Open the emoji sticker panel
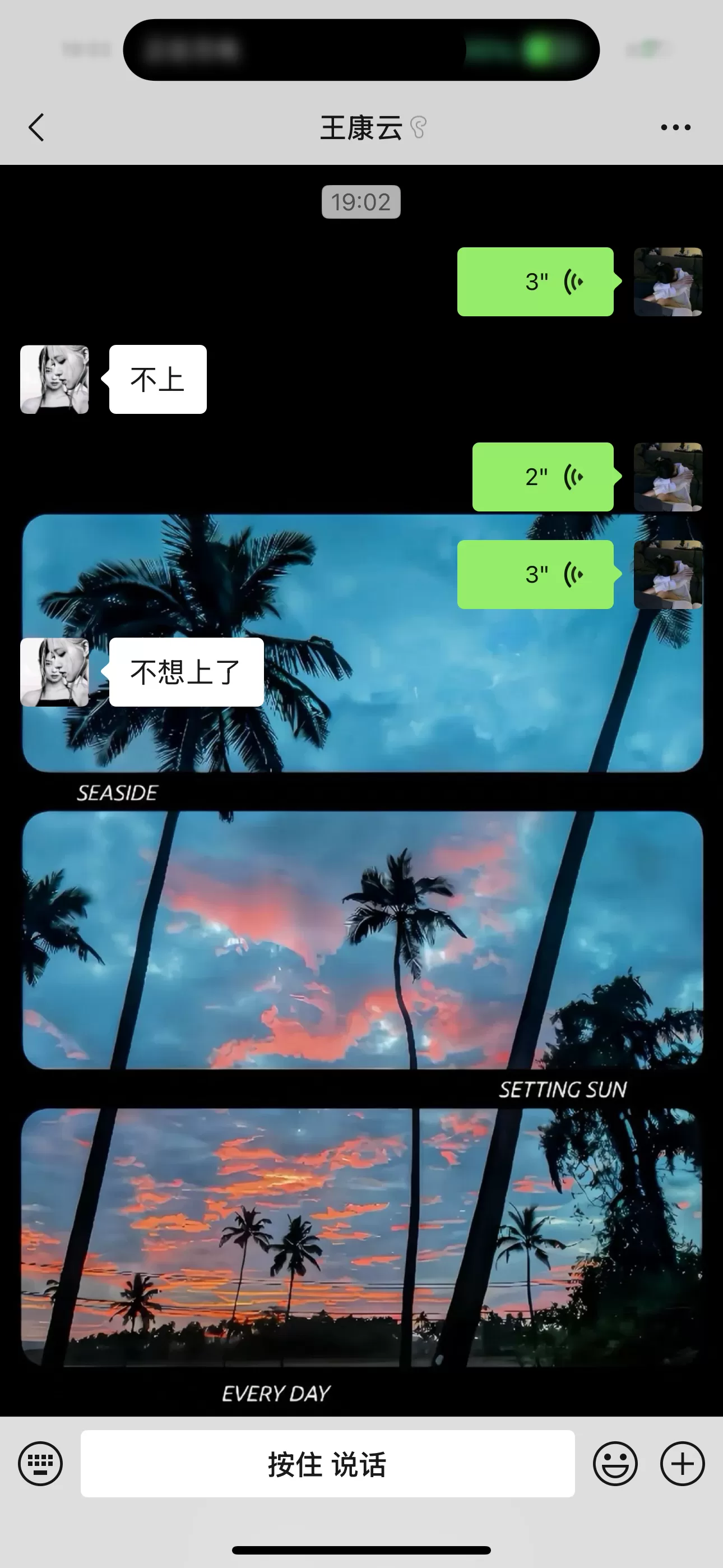Image resolution: width=723 pixels, height=1568 pixels. pyautogui.click(x=615, y=1463)
